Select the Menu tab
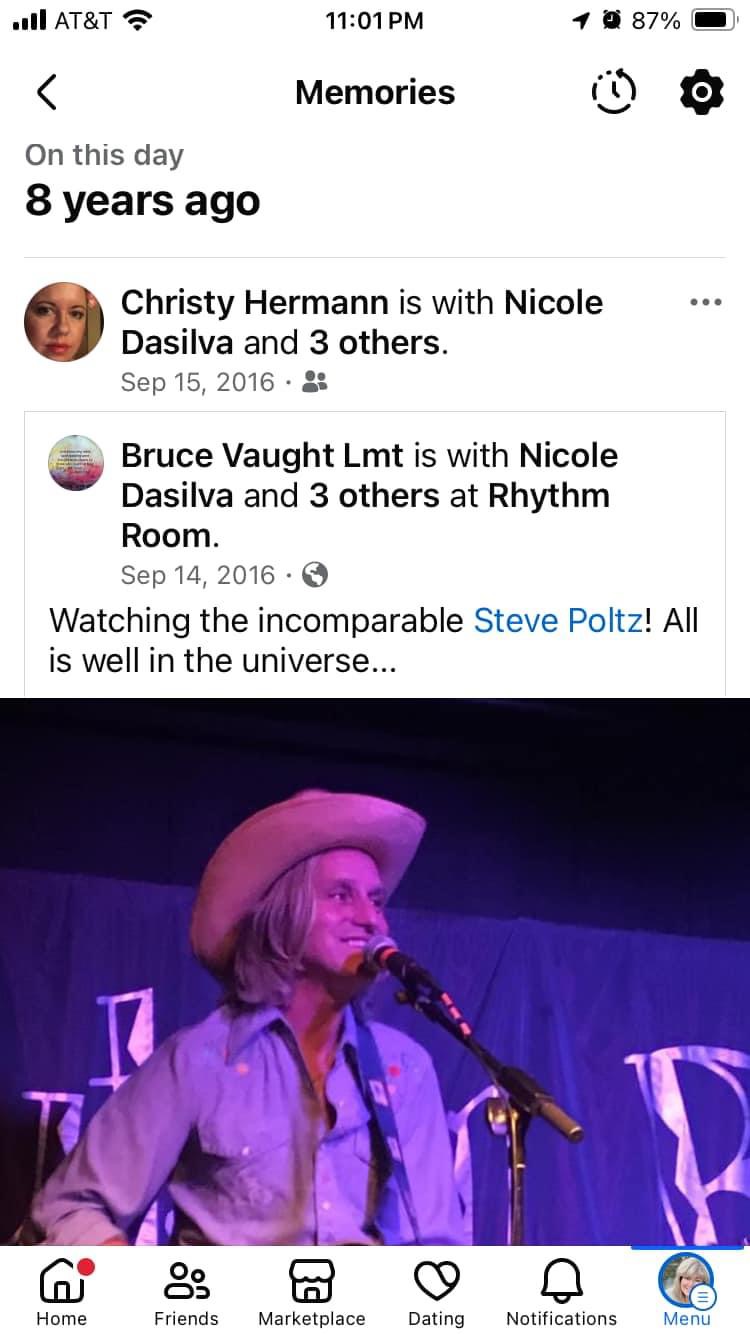The height and width of the screenshot is (1334, 750). 686,1291
